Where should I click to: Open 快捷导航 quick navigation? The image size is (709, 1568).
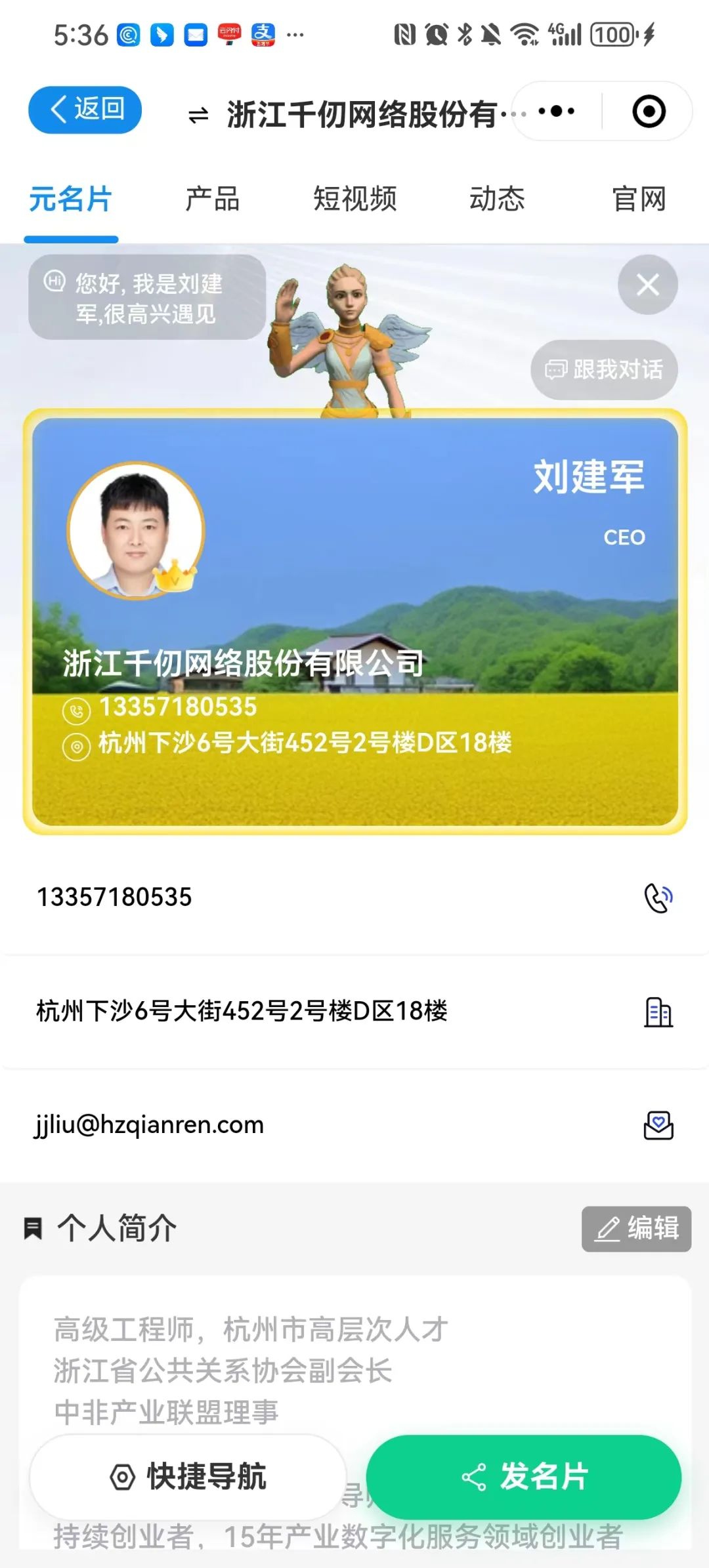coord(188,1477)
